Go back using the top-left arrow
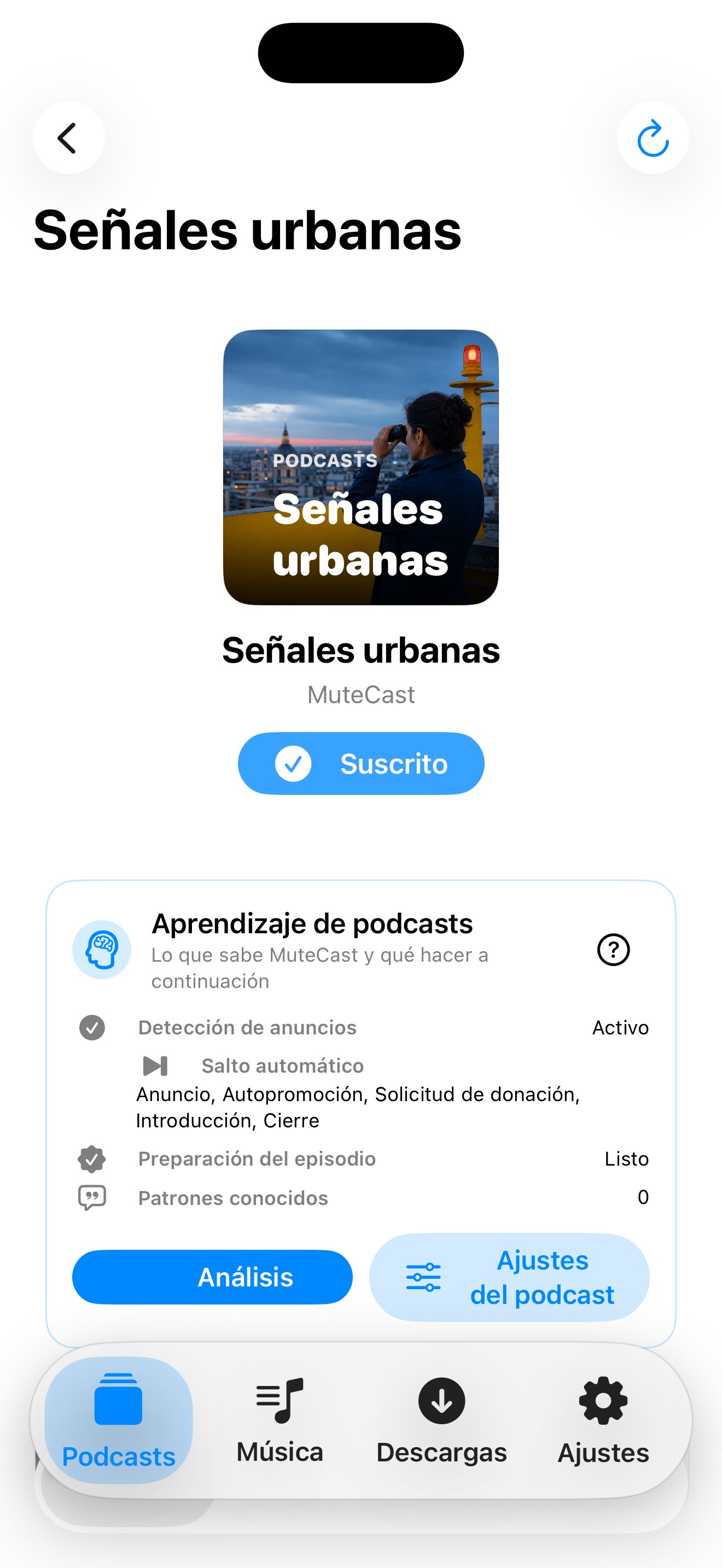Image resolution: width=722 pixels, height=1568 pixels. [69, 138]
